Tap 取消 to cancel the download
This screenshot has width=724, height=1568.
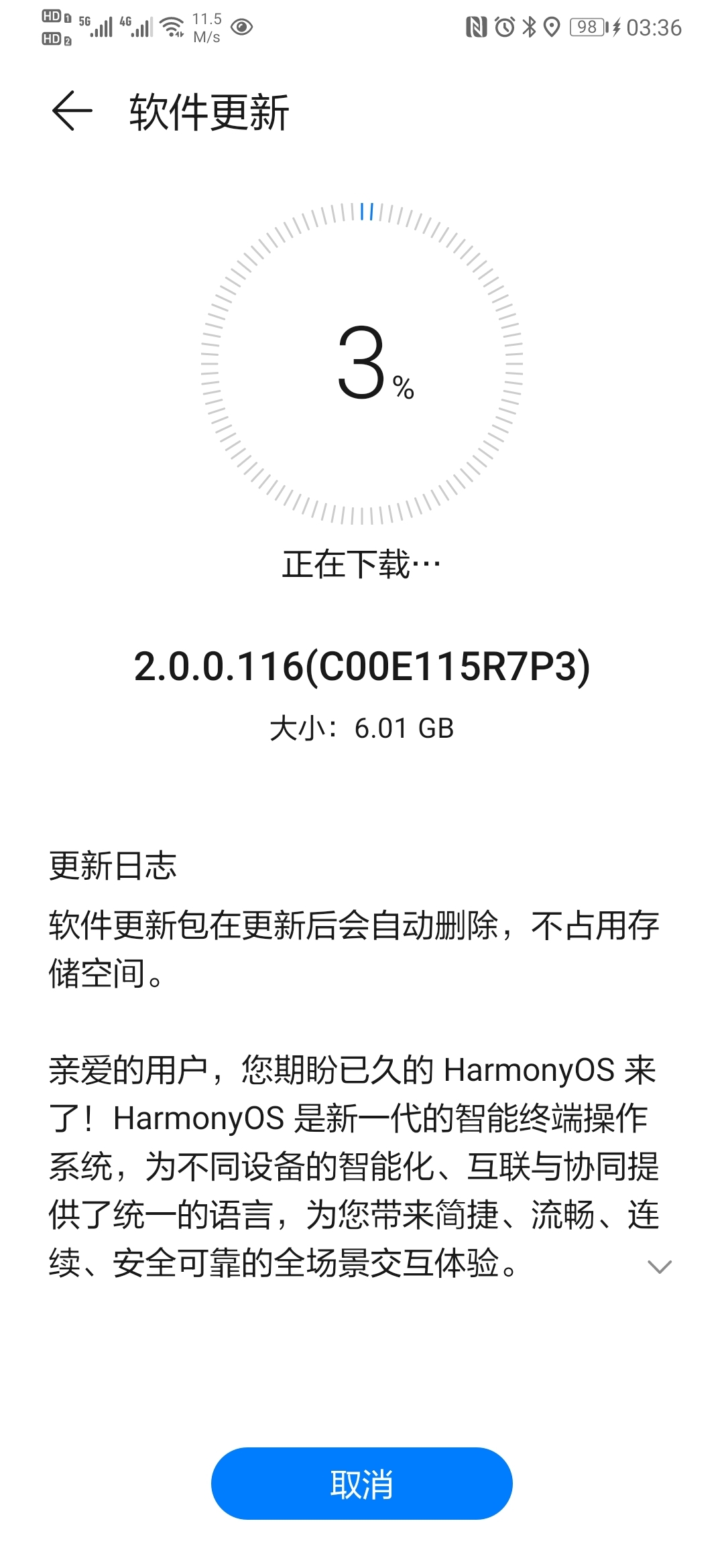pyautogui.click(x=362, y=1484)
